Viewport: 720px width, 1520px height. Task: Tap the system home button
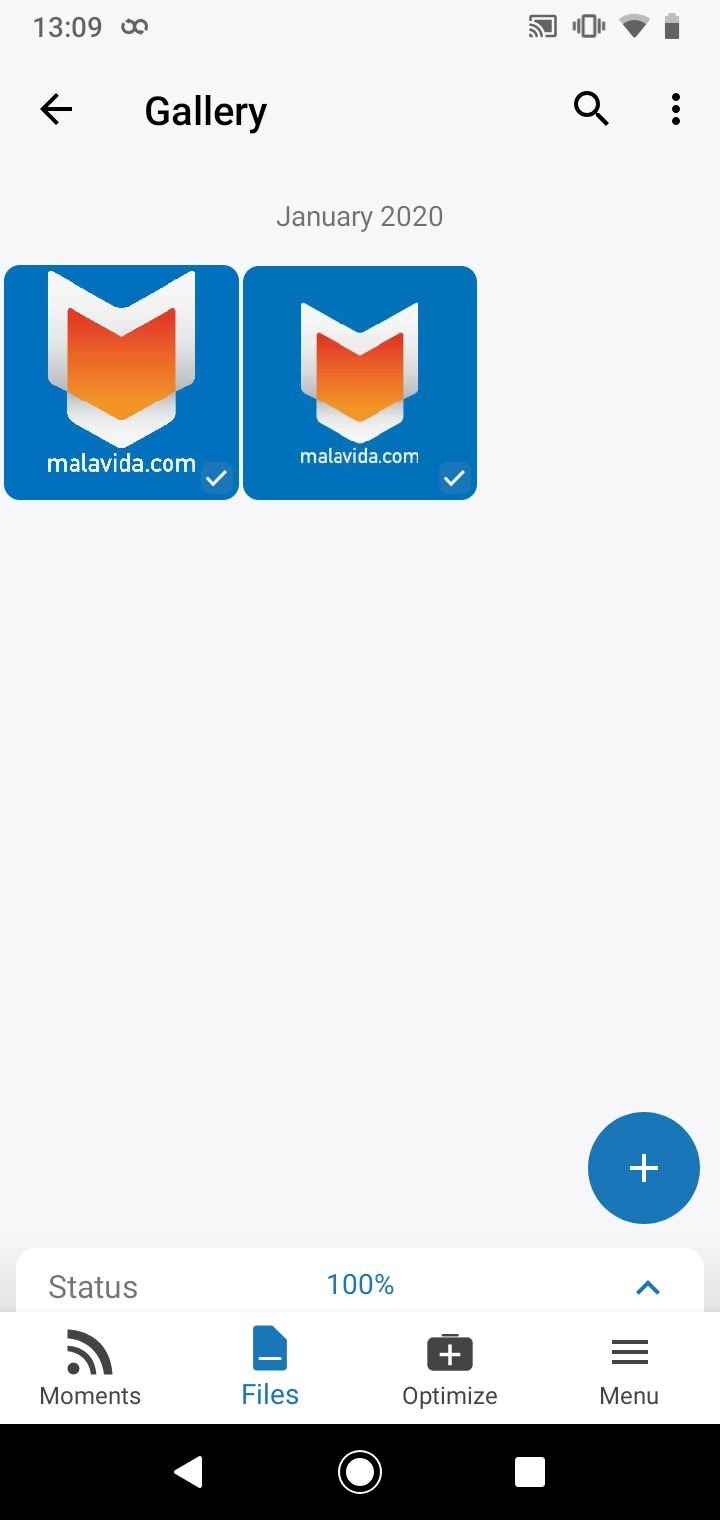coord(360,1472)
